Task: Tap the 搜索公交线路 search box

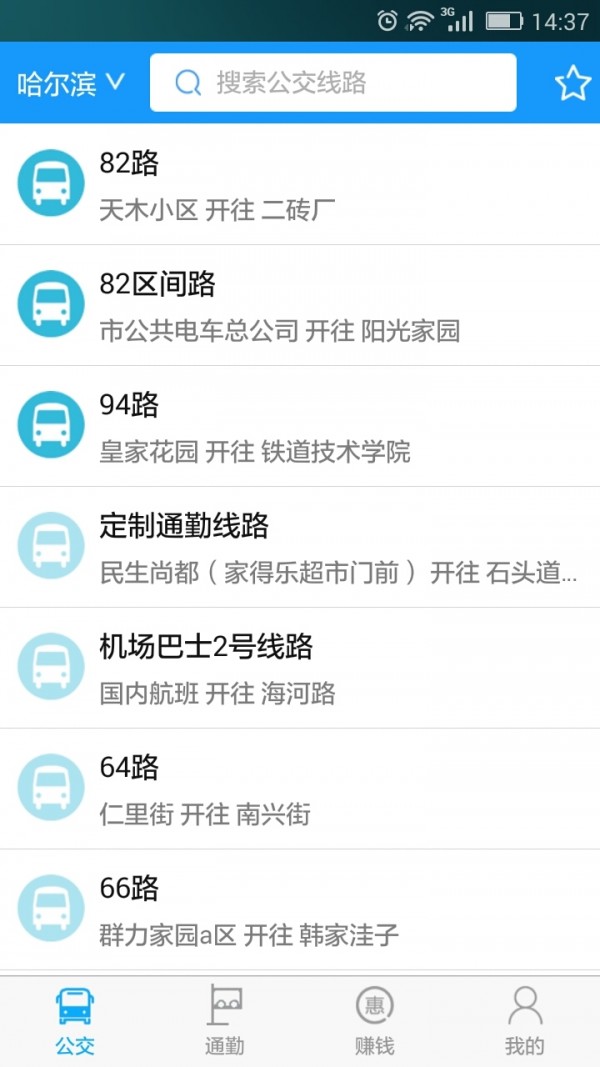Action: (333, 83)
